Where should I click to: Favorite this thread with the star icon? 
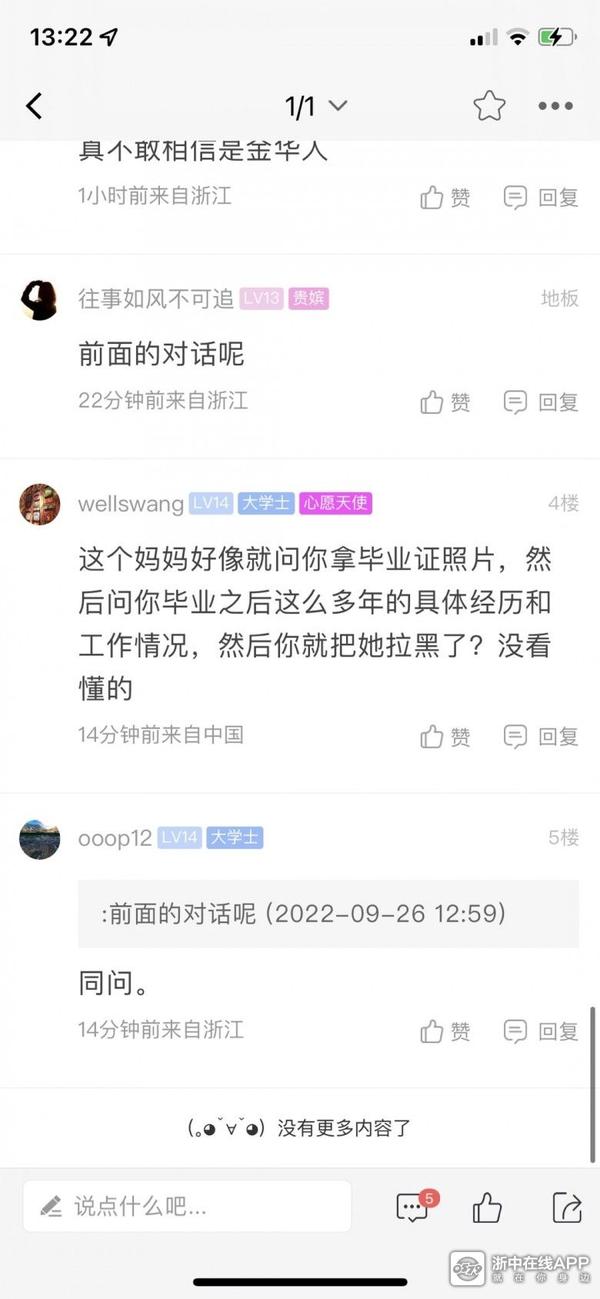point(489,106)
